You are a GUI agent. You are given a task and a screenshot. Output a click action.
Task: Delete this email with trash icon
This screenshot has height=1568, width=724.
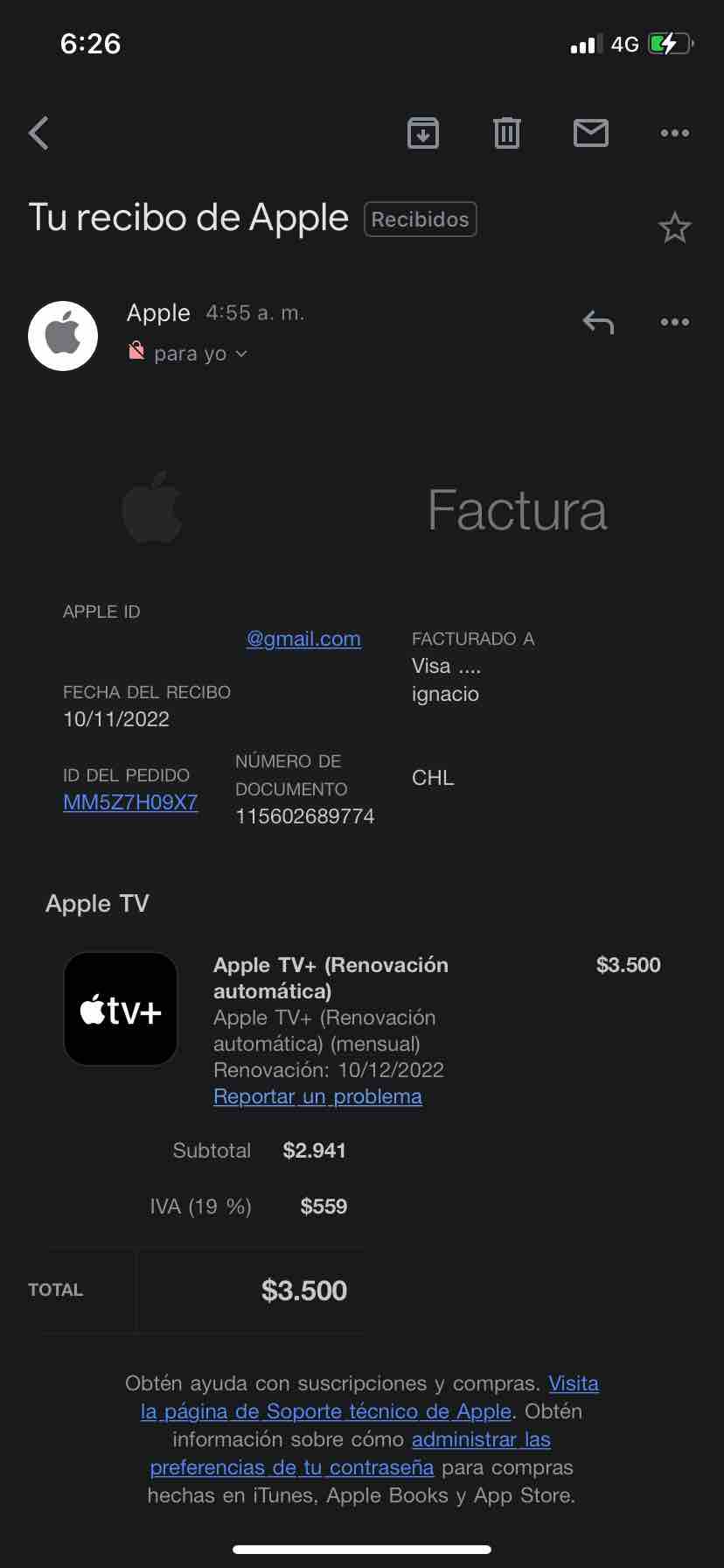coord(507,133)
